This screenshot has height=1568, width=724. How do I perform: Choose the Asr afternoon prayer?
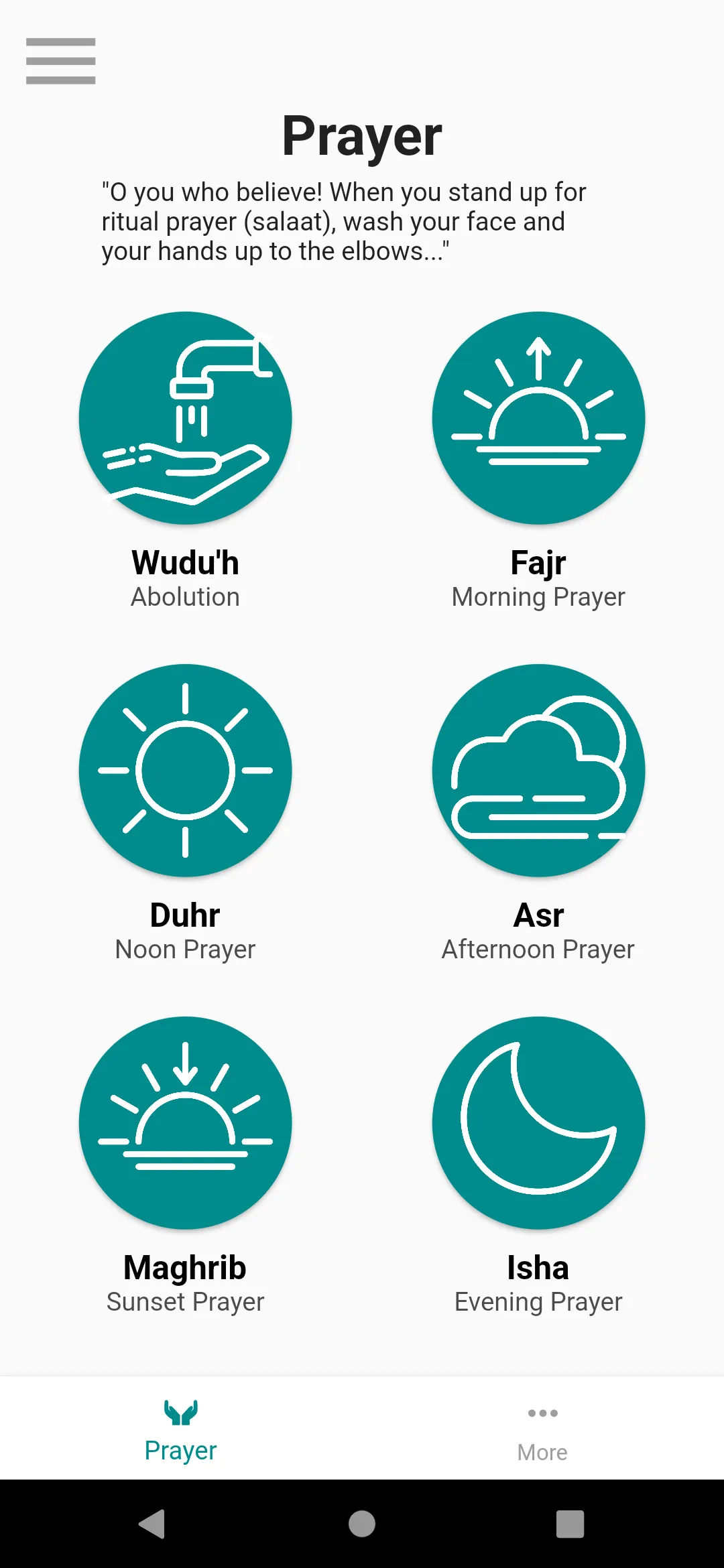coord(538,771)
